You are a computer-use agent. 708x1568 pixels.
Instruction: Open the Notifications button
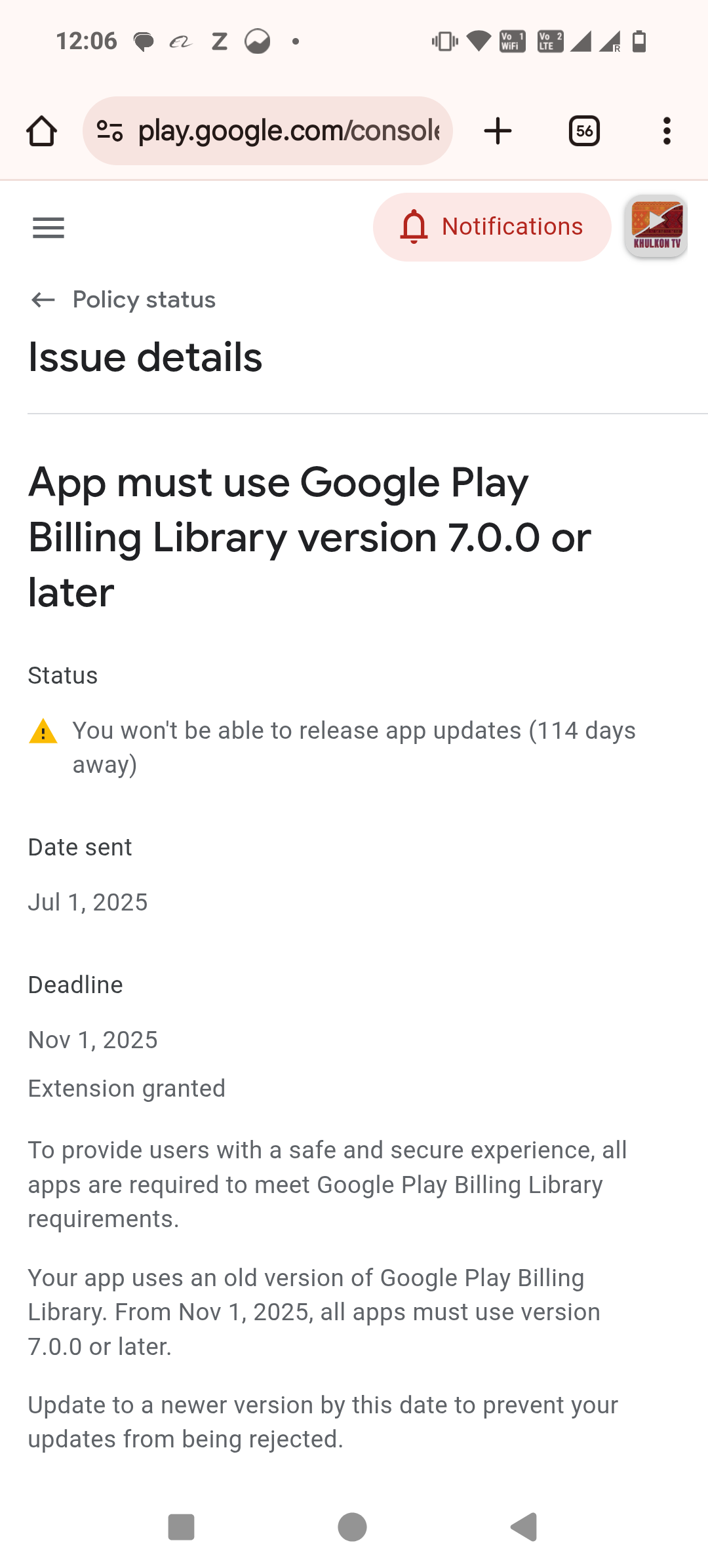(x=492, y=227)
